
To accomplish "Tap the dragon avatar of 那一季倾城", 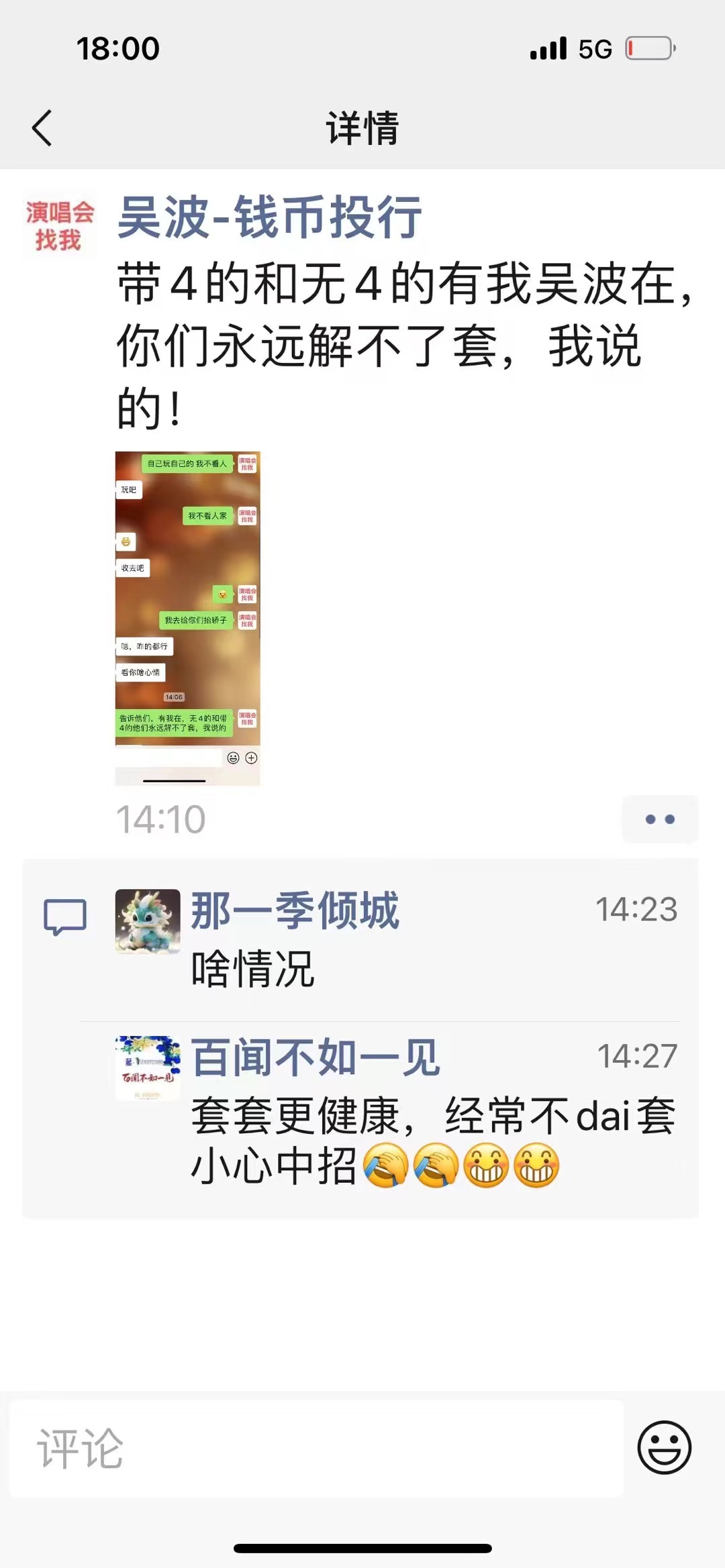I will [x=148, y=921].
